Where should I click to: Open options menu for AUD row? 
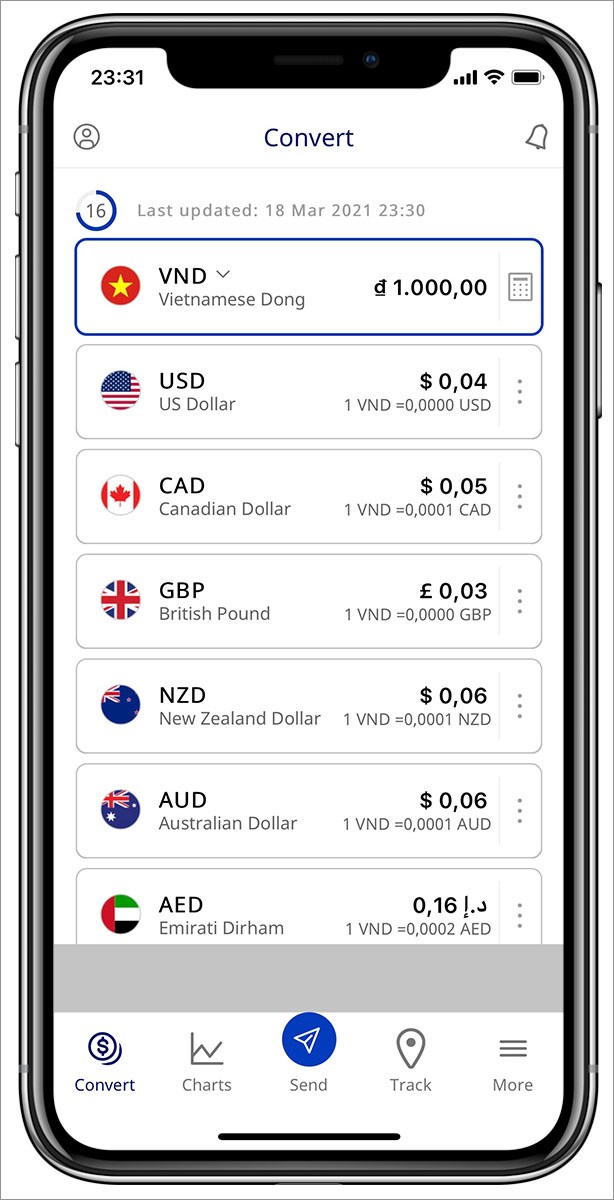pyautogui.click(x=519, y=811)
